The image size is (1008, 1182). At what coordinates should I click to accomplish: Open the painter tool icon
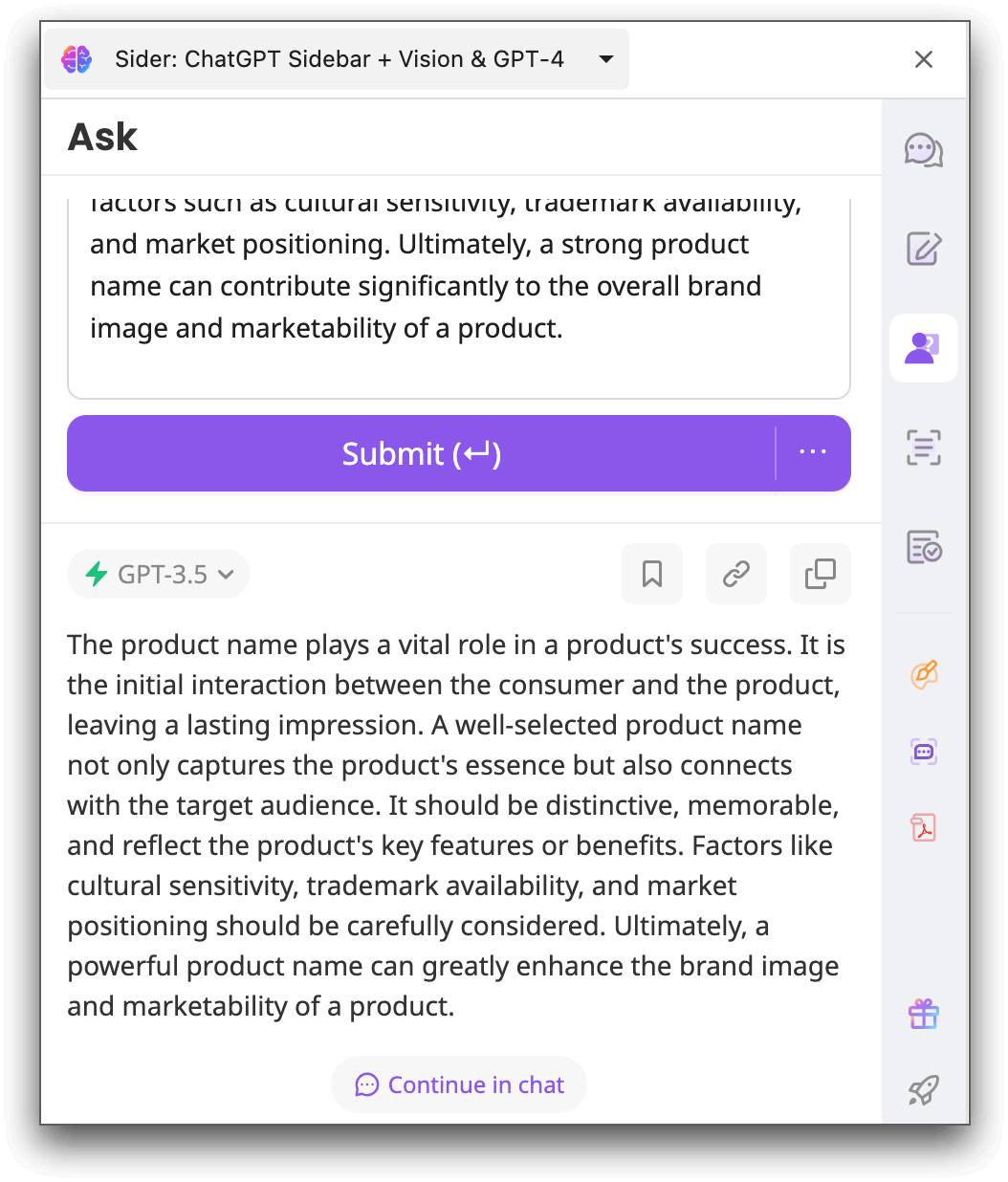(923, 675)
